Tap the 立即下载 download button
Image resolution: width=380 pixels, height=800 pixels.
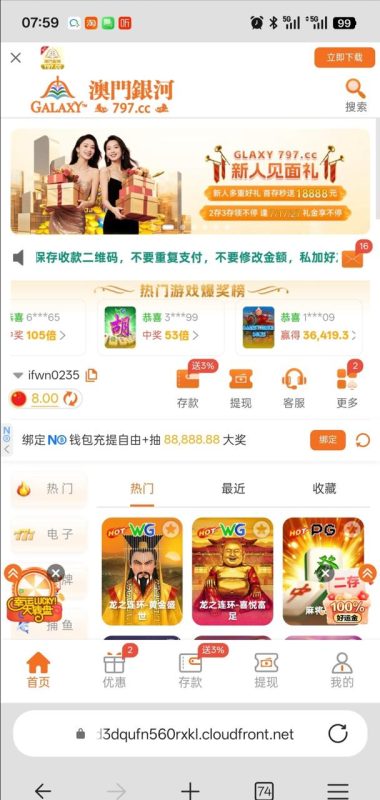[345, 58]
